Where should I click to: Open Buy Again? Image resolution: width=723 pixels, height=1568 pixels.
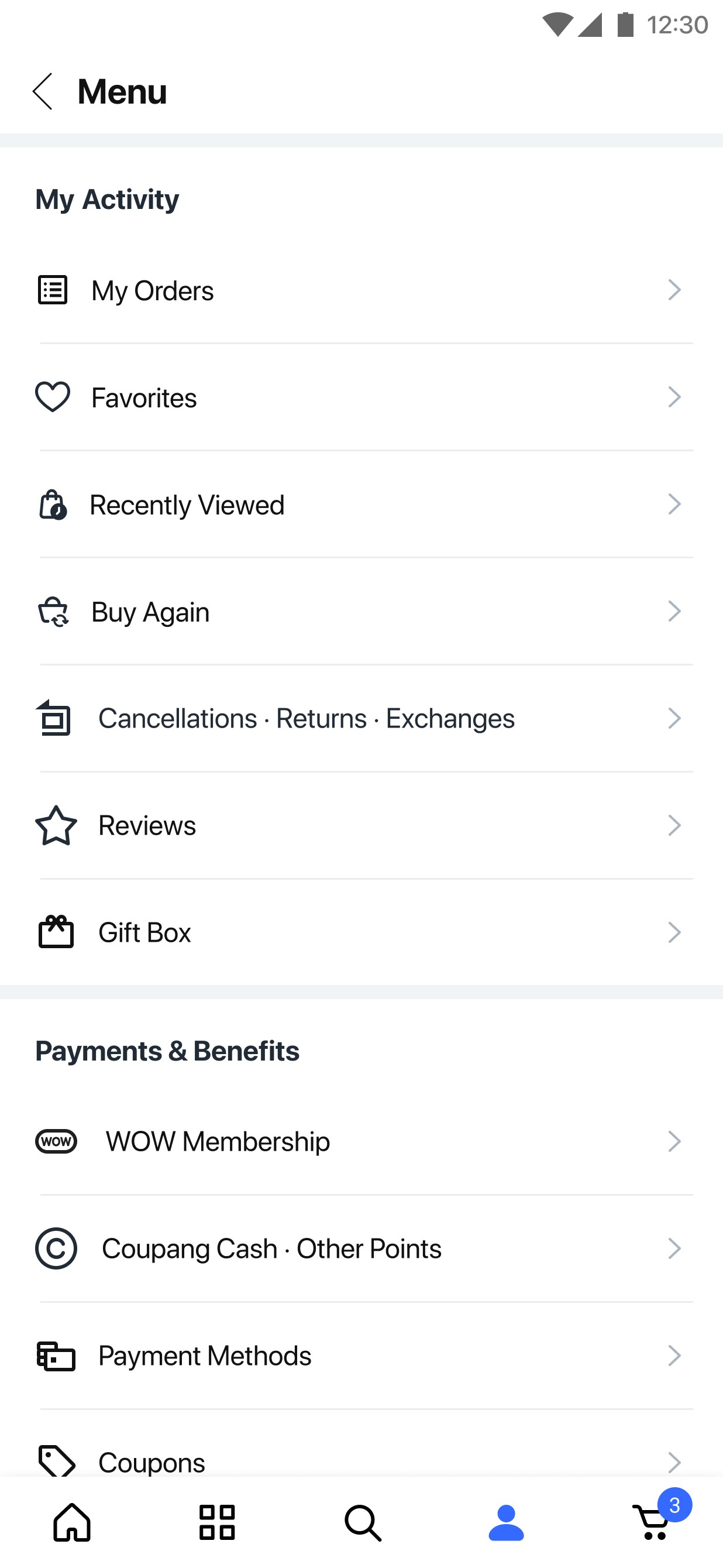coord(361,612)
